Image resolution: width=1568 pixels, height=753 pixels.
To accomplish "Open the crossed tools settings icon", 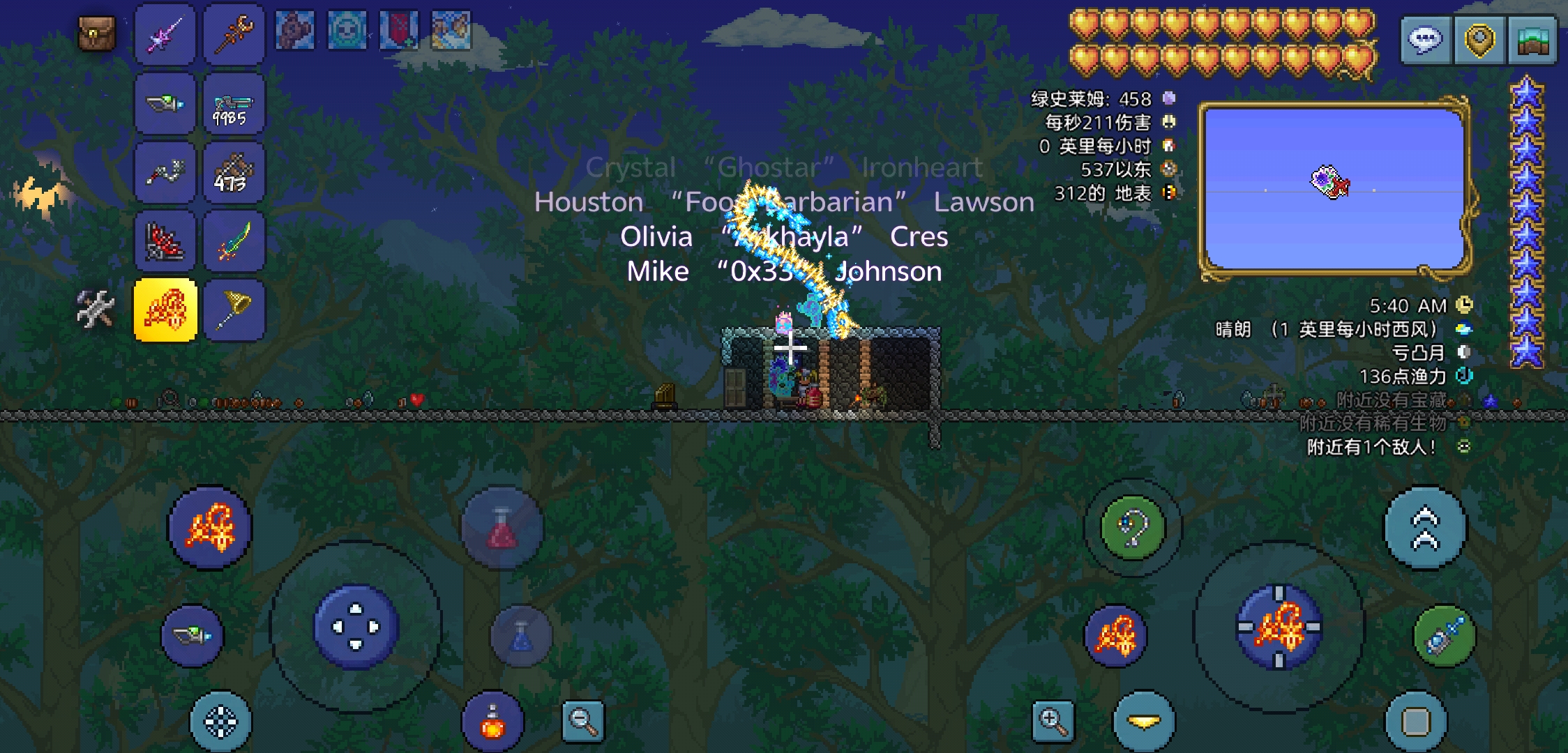I will click(x=96, y=309).
